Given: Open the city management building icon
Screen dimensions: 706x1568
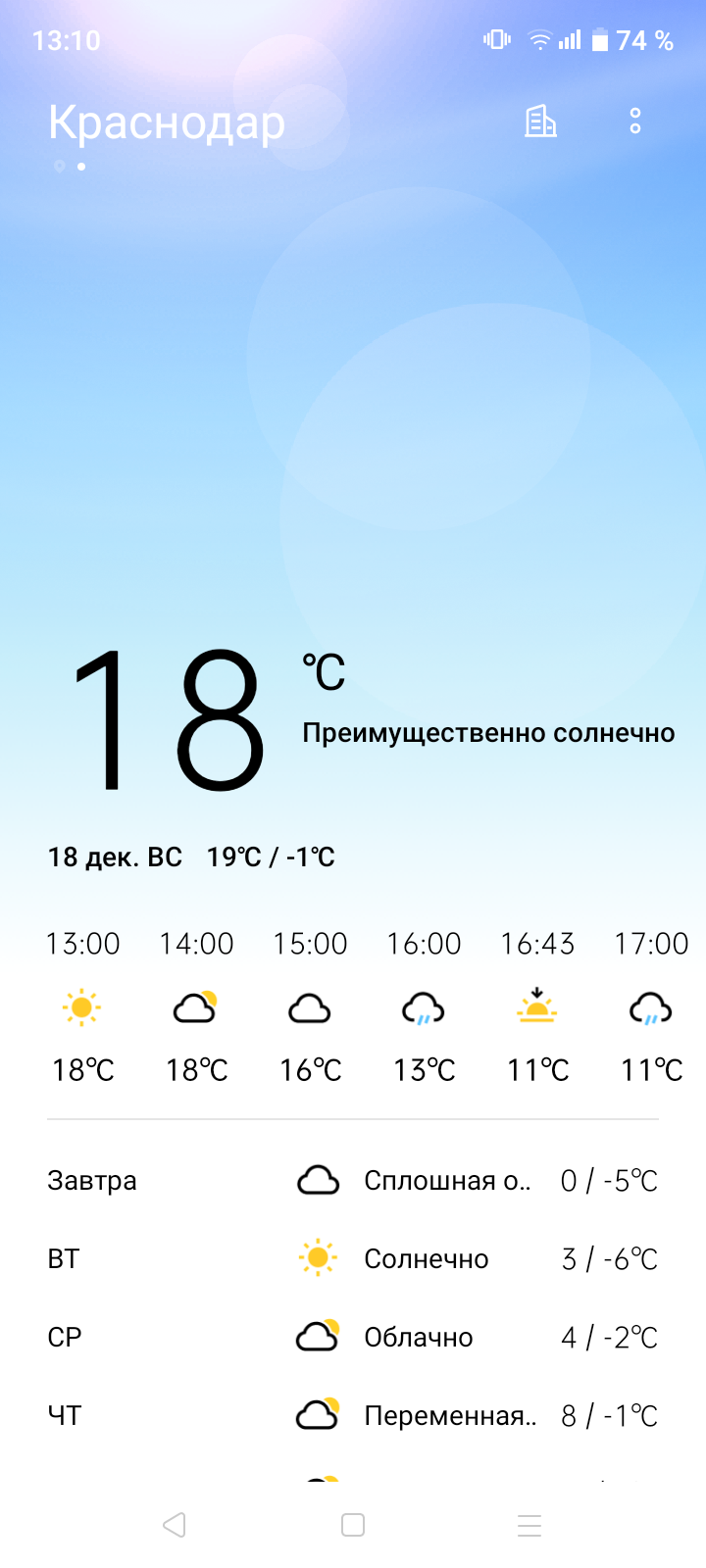Looking at the screenshot, I should (x=540, y=122).
